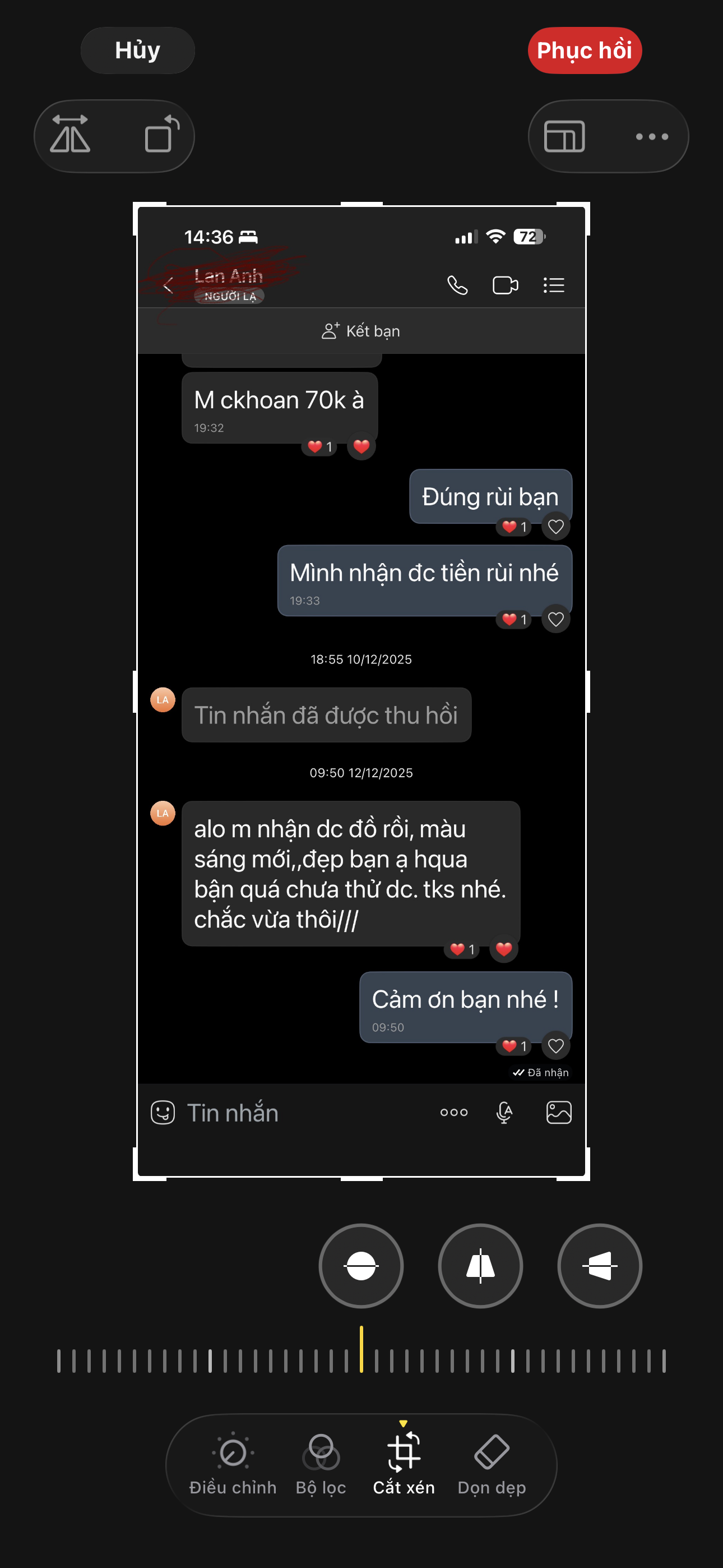Viewport: 723px width, 1568px height.
Task: Select the straighten adjustment dial
Action: click(361, 1266)
